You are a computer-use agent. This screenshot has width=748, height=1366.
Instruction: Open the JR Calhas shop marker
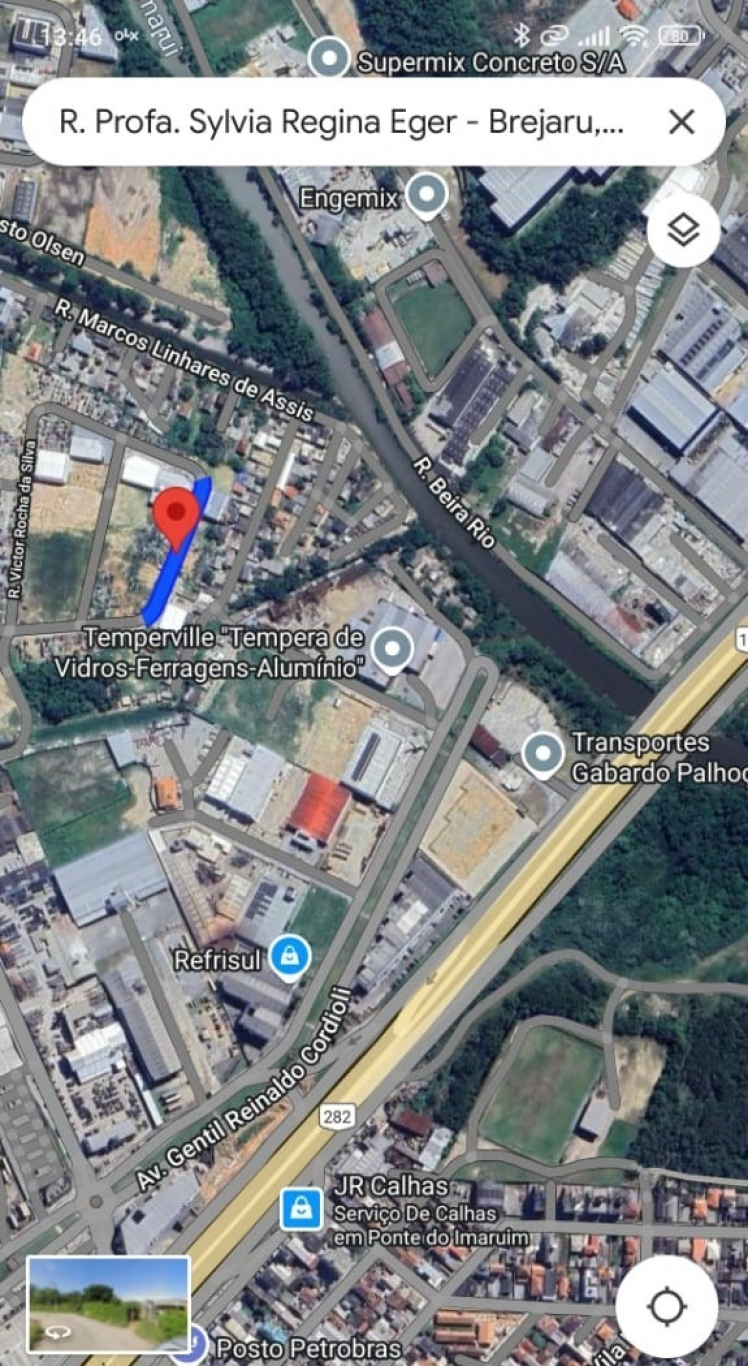[x=301, y=1209]
